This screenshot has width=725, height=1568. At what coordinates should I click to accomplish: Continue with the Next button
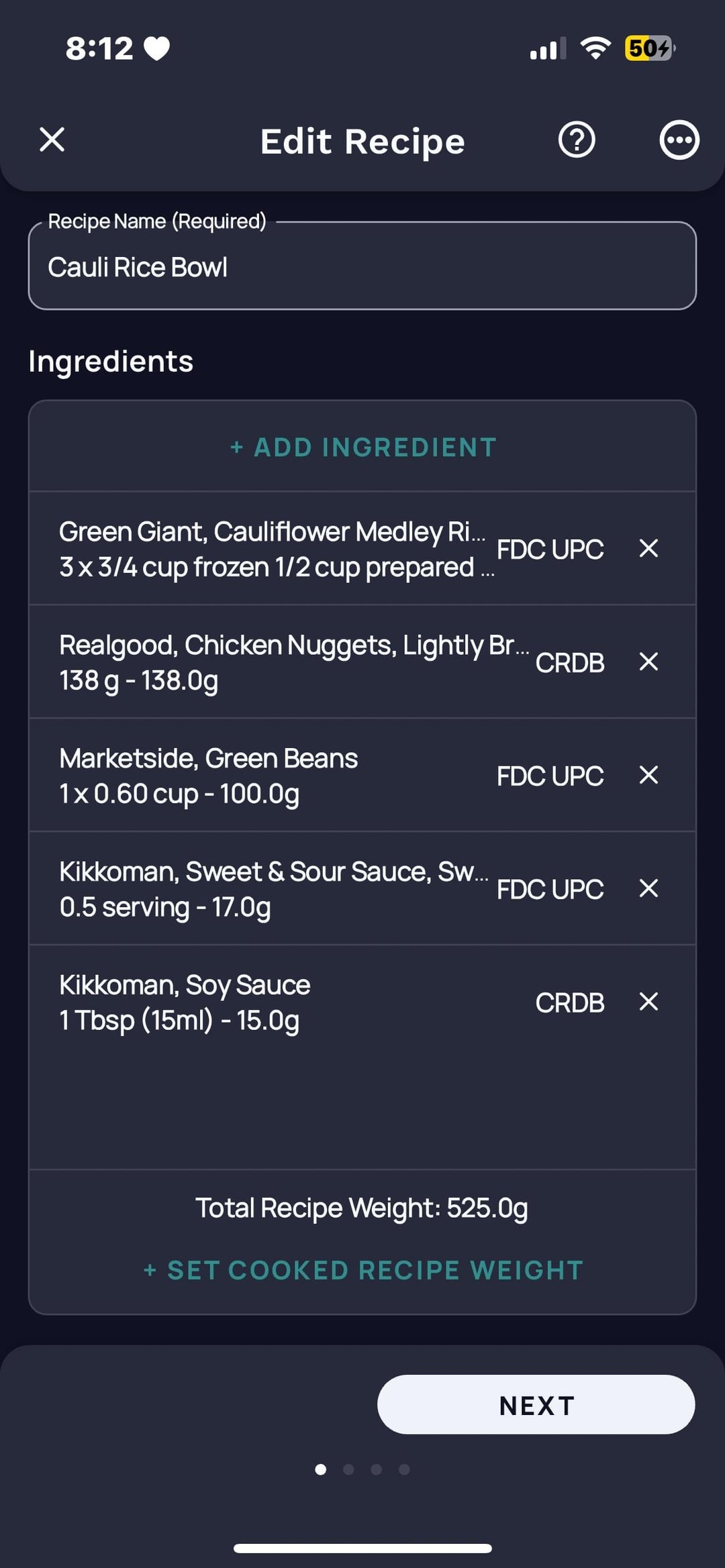(536, 1404)
